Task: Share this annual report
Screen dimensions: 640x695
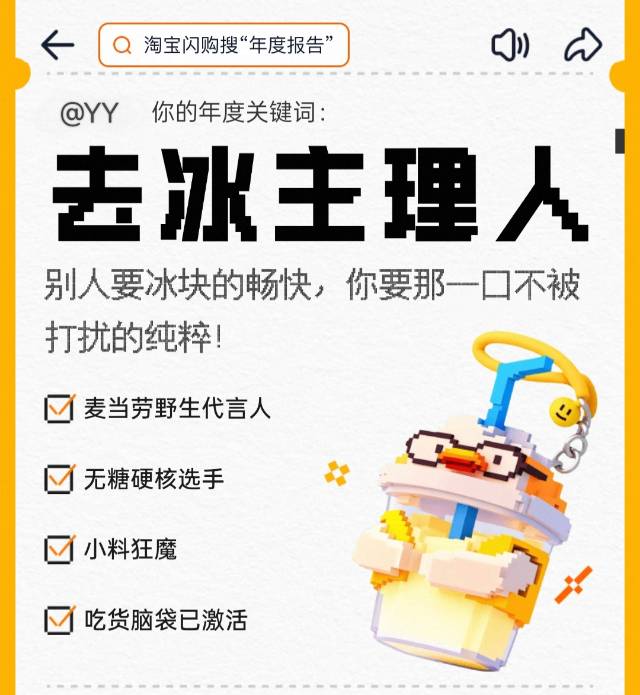Action: click(582, 45)
